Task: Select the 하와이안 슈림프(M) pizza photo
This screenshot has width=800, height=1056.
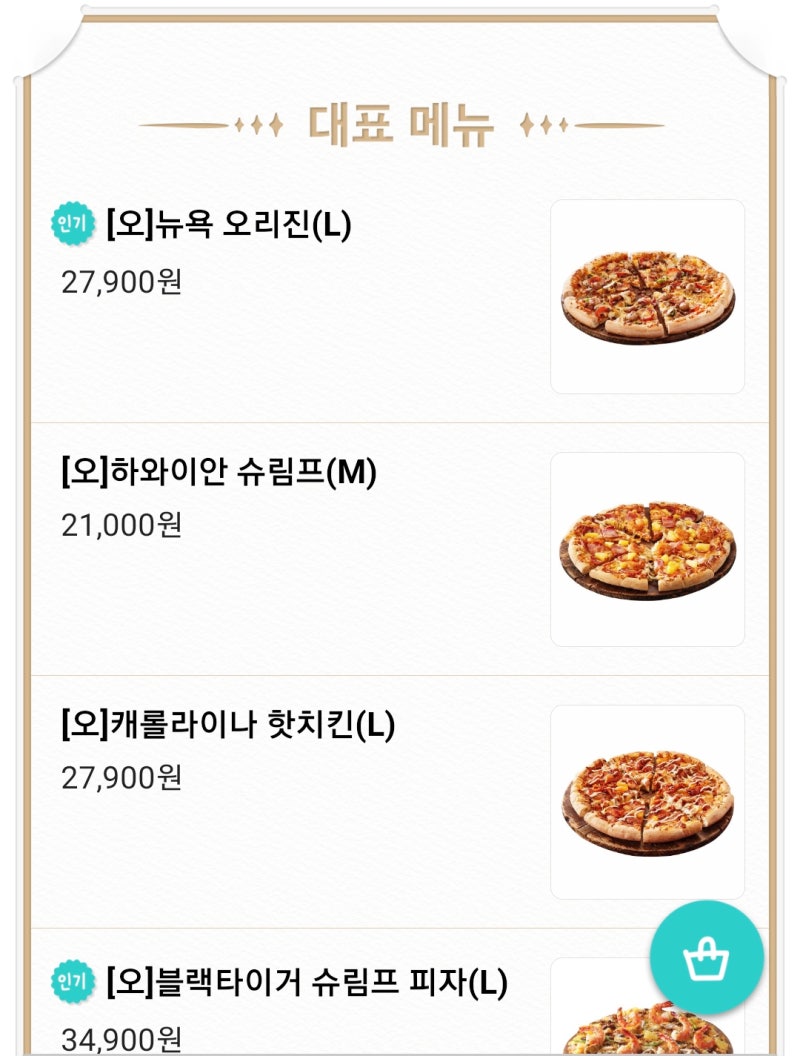Action: tap(648, 548)
